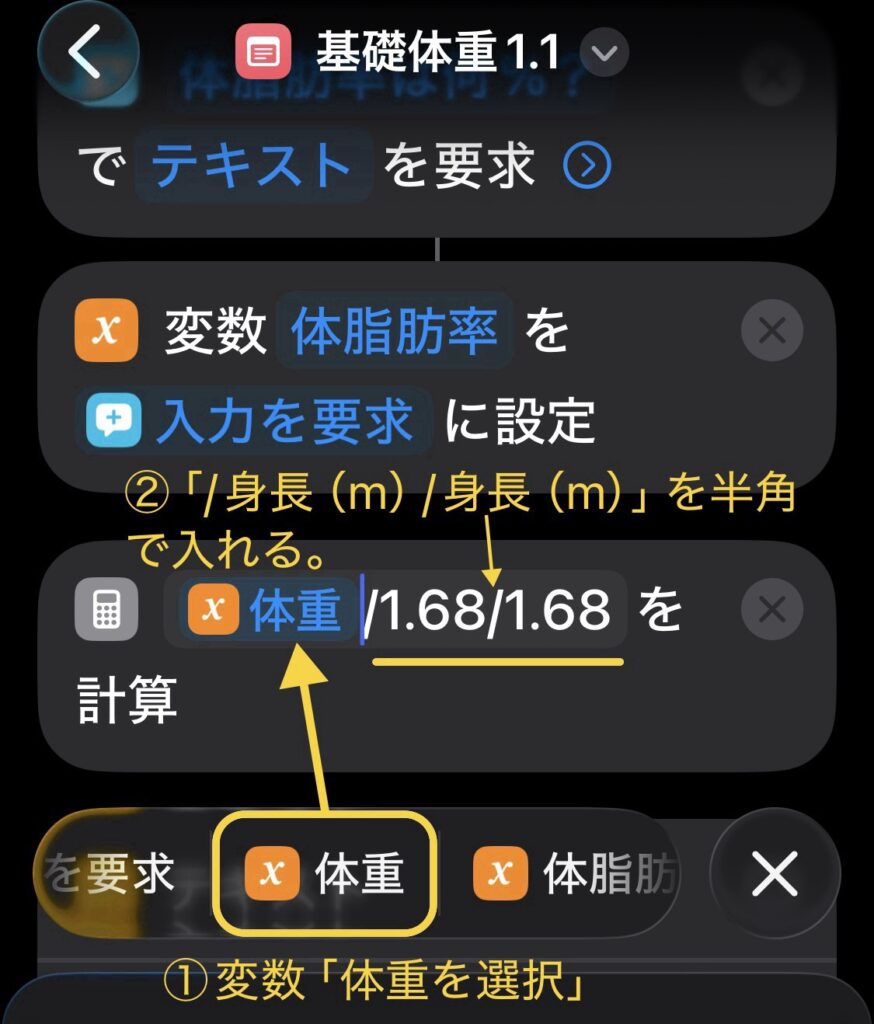
Task: Remove the set variable 体脂肪率 action
Action: click(771, 331)
